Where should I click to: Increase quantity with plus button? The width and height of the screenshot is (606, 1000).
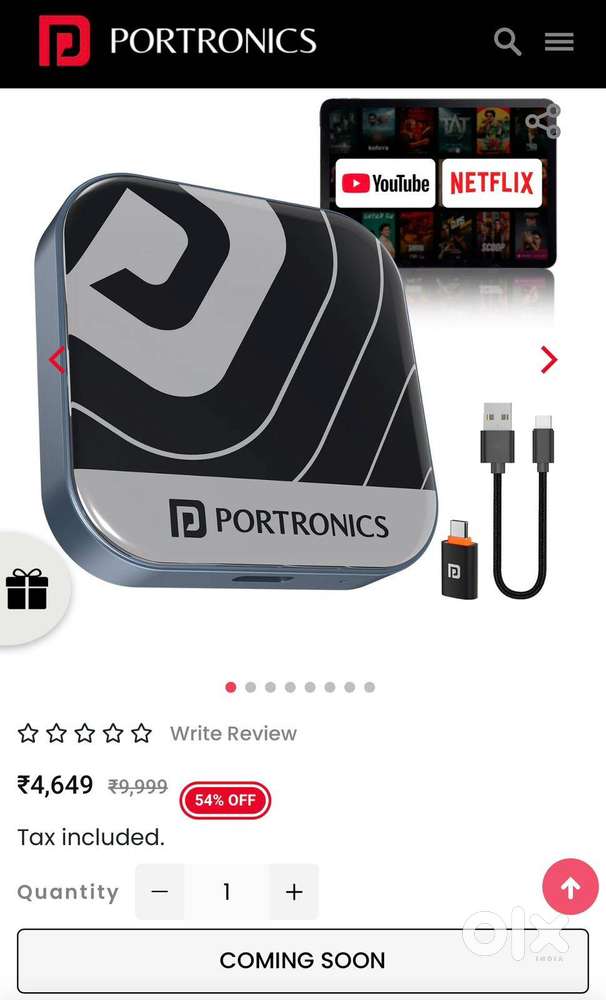pos(294,892)
